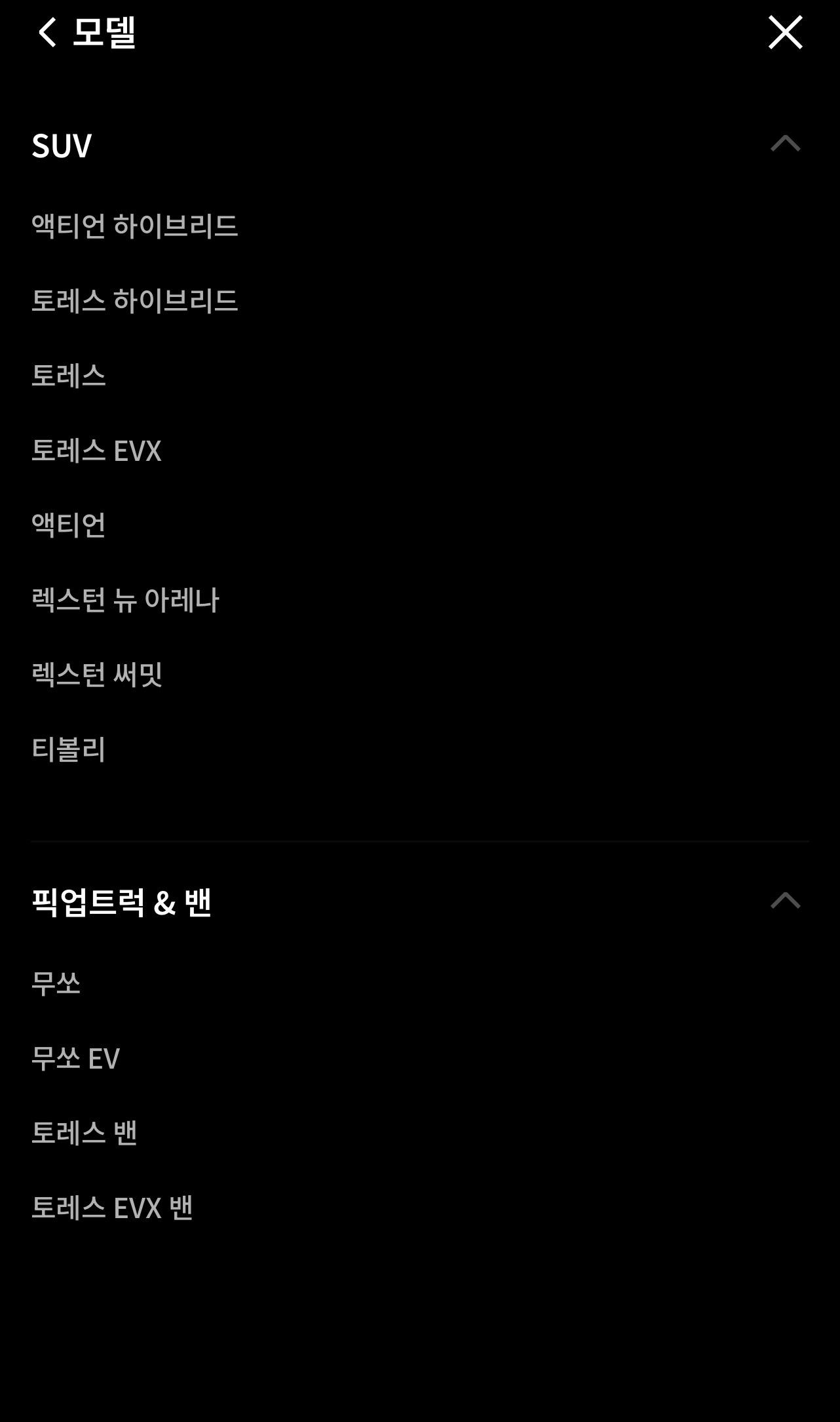Open the 토레스 EVX model
Viewport: 840px width, 1422px height.
[96, 450]
